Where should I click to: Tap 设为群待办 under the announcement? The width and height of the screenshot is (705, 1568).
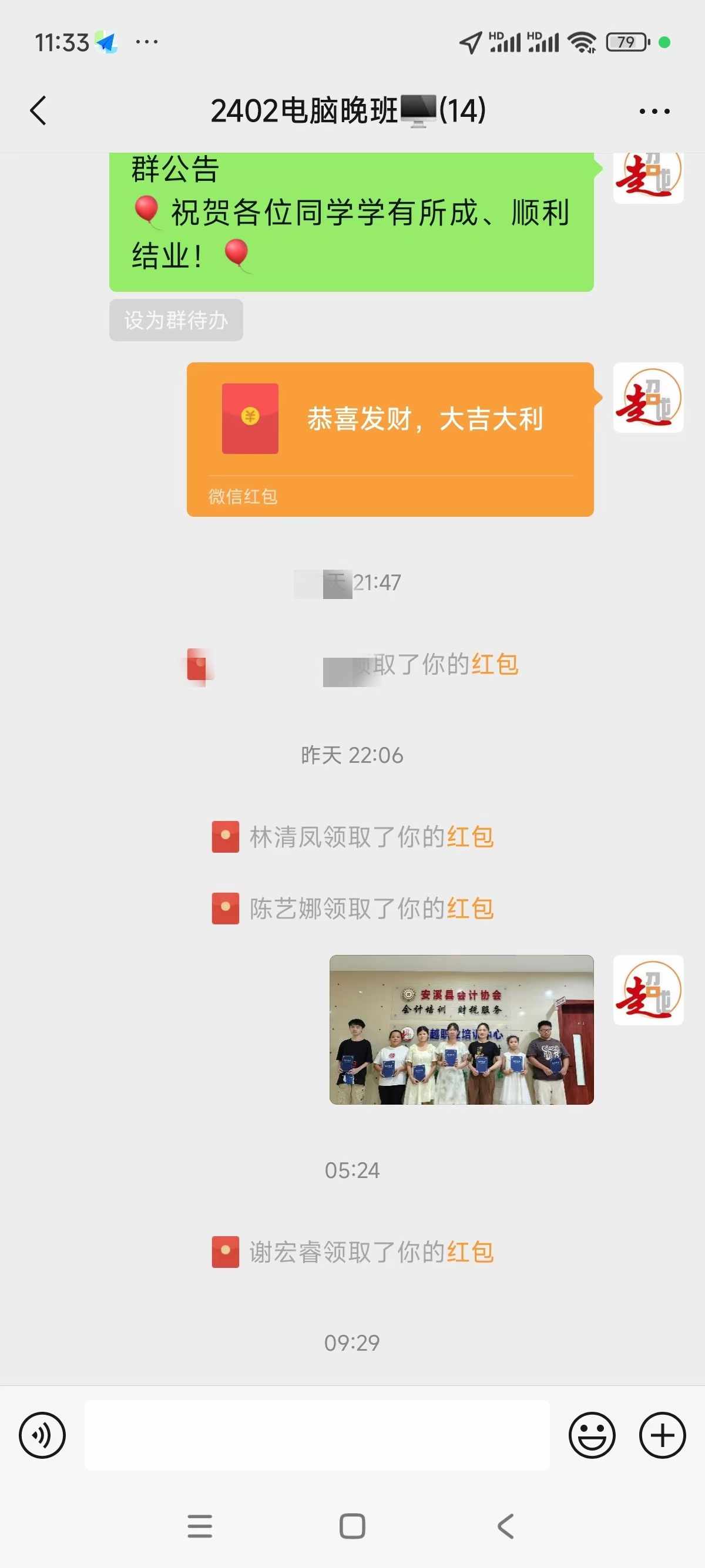(x=176, y=320)
